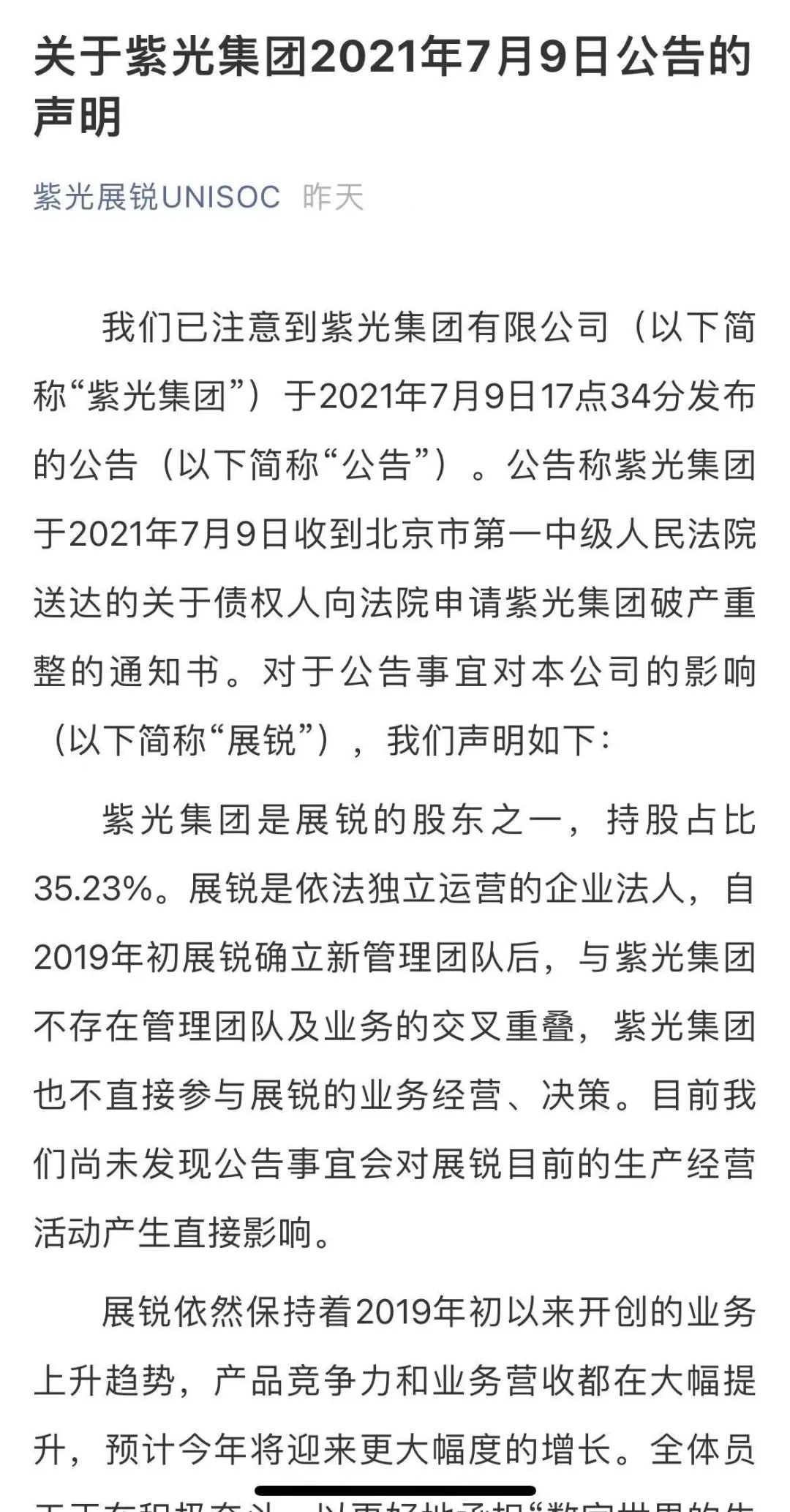
Task: Open the 紫光展锐UNISOC account link
Action: (157, 198)
